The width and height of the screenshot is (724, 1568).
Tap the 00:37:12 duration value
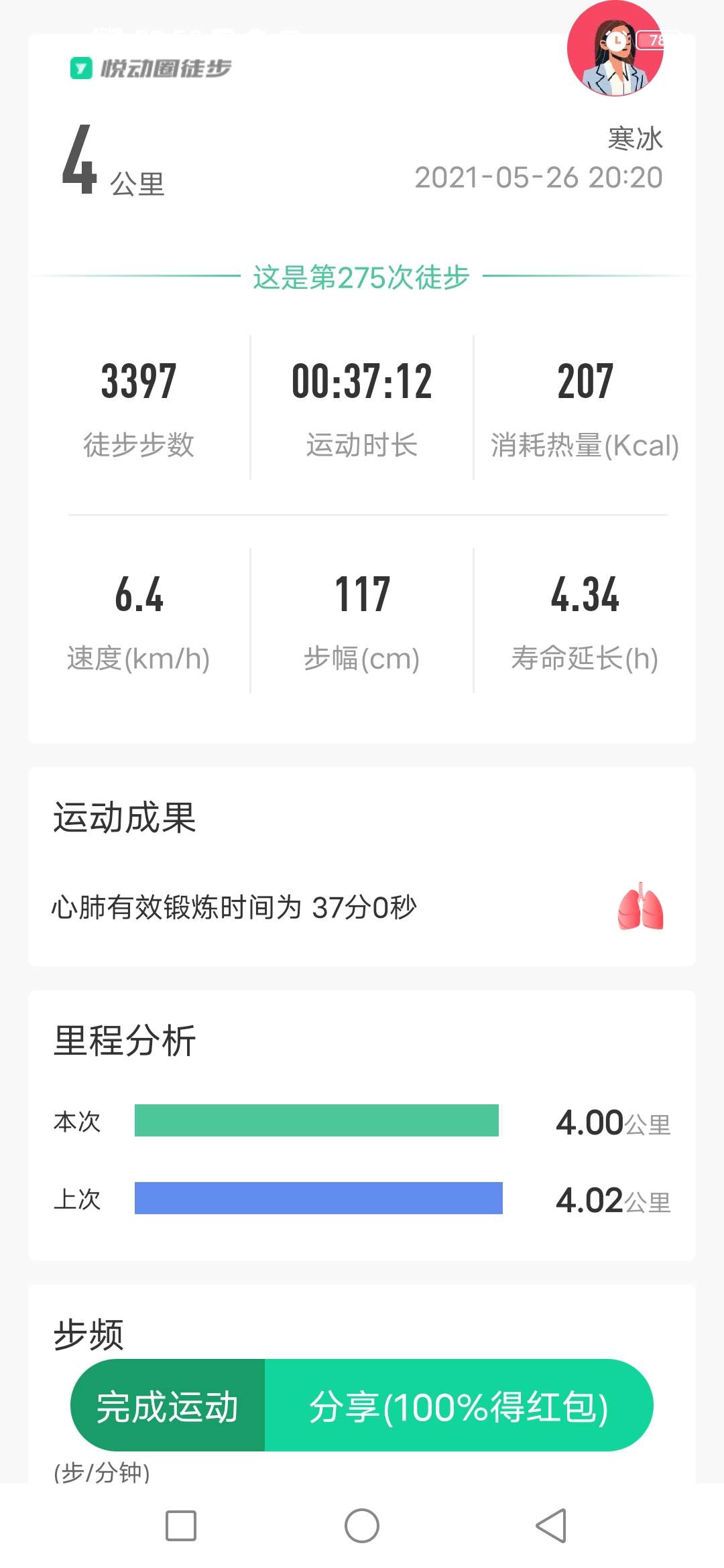pos(361,382)
